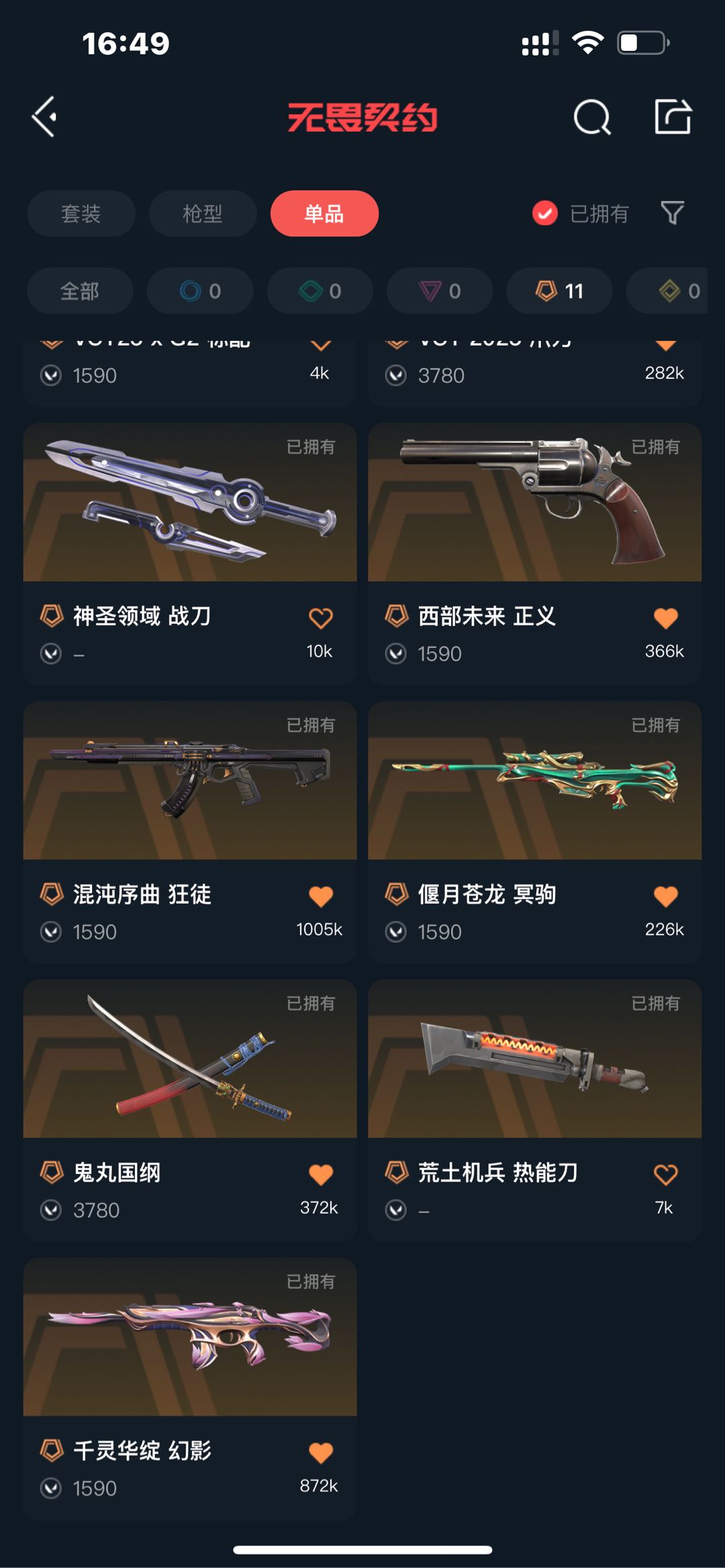
Task: Switch to the 枪型 tab
Action: 202,213
